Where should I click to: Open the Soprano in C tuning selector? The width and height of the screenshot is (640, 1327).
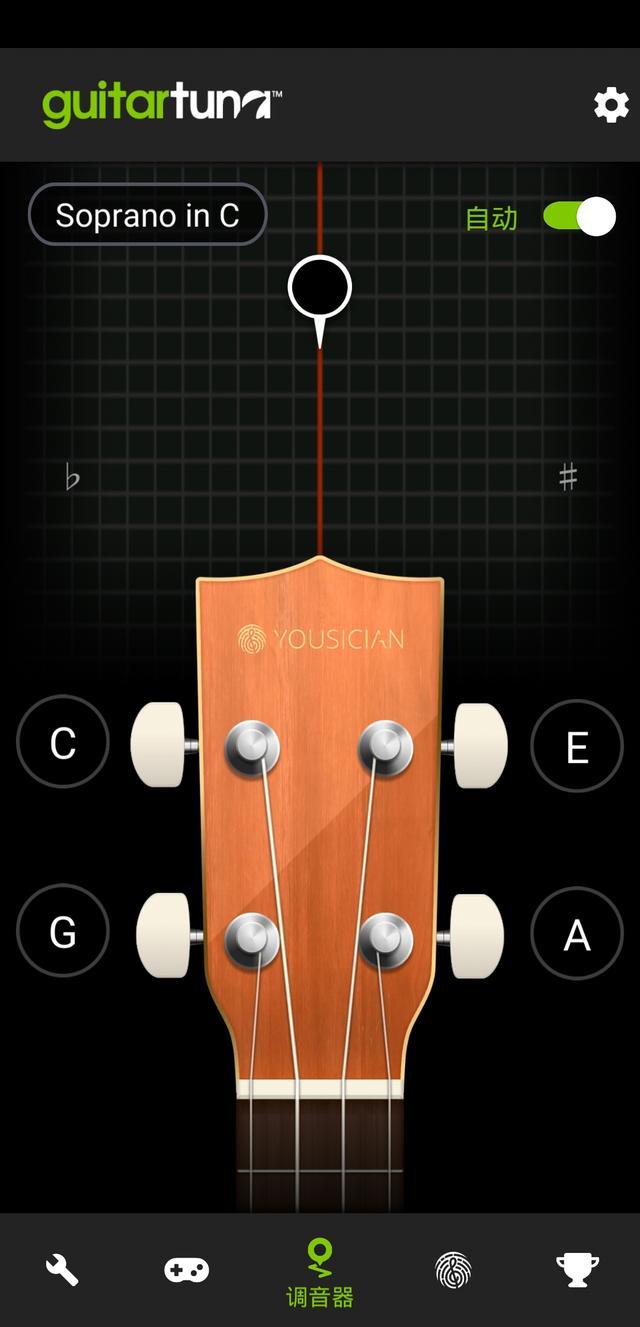pyautogui.click(x=148, y=215)
